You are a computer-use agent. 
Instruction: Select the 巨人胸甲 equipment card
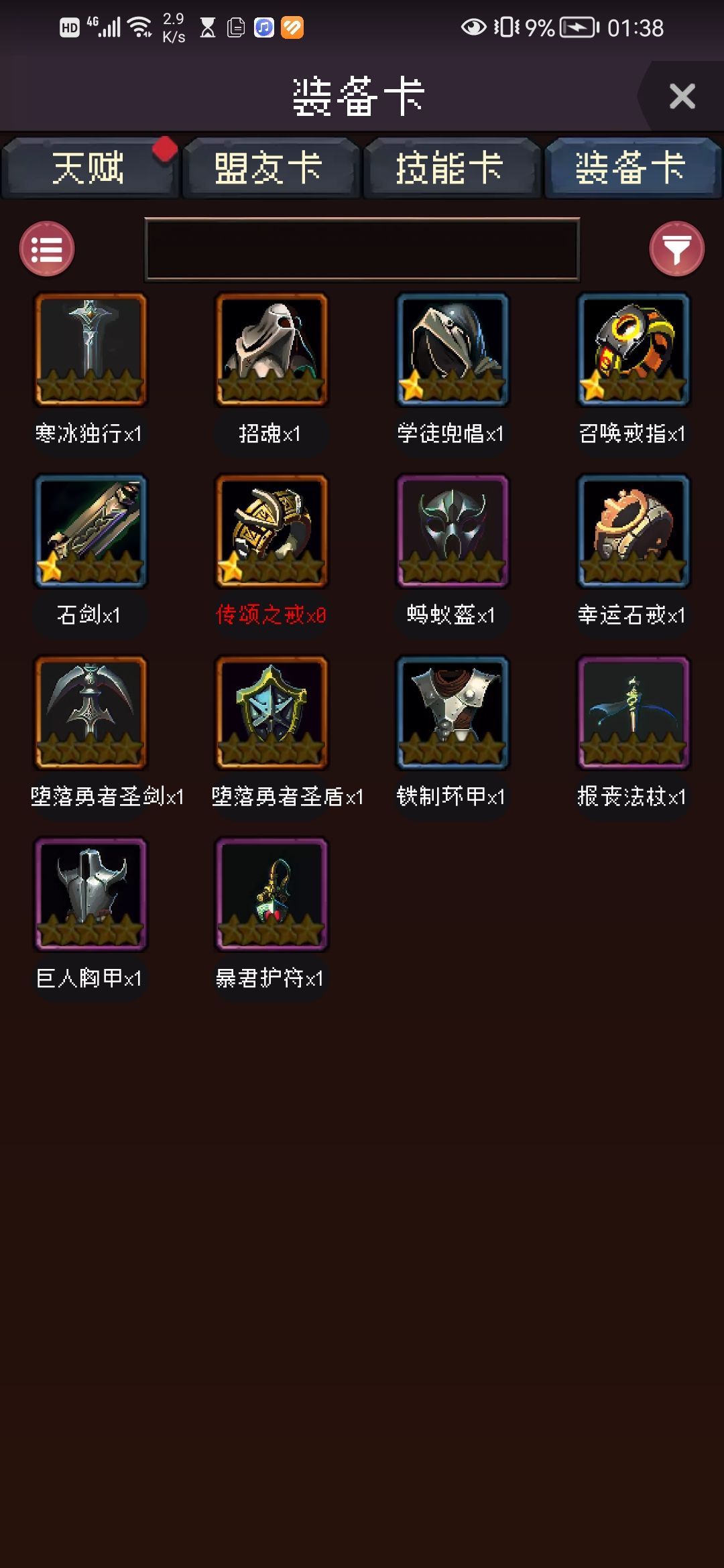click(x=90, y=895)
